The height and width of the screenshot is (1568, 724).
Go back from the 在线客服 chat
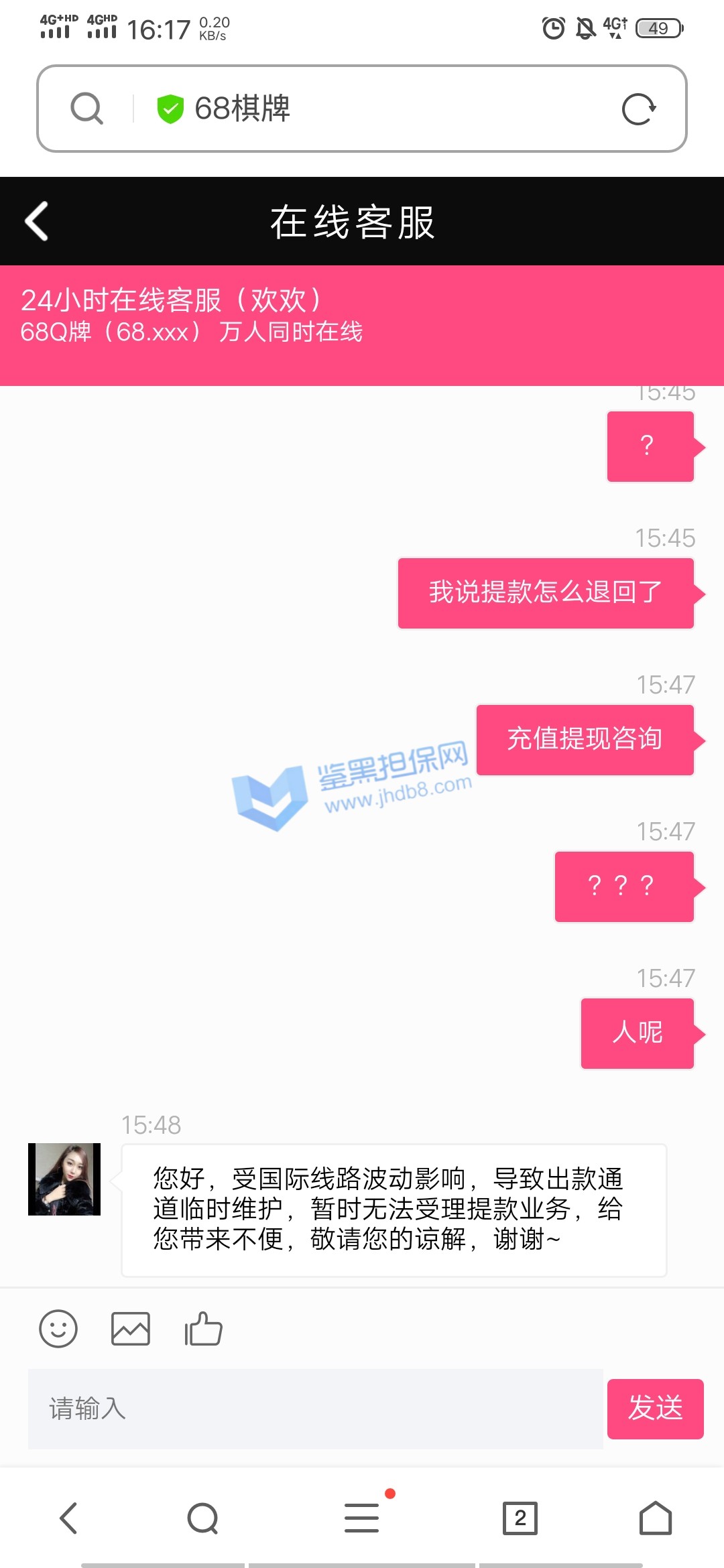click(x=37, y=221)
